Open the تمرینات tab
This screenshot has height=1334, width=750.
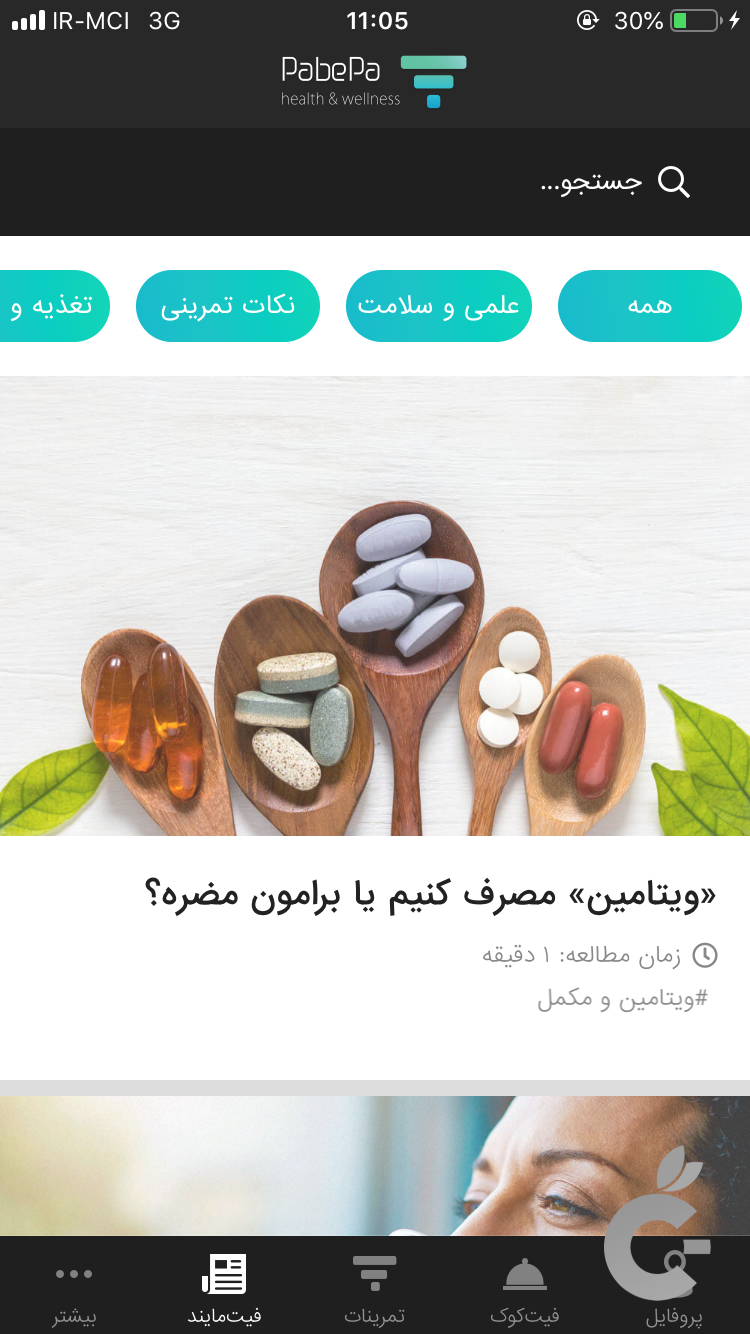click(375, 1290)
